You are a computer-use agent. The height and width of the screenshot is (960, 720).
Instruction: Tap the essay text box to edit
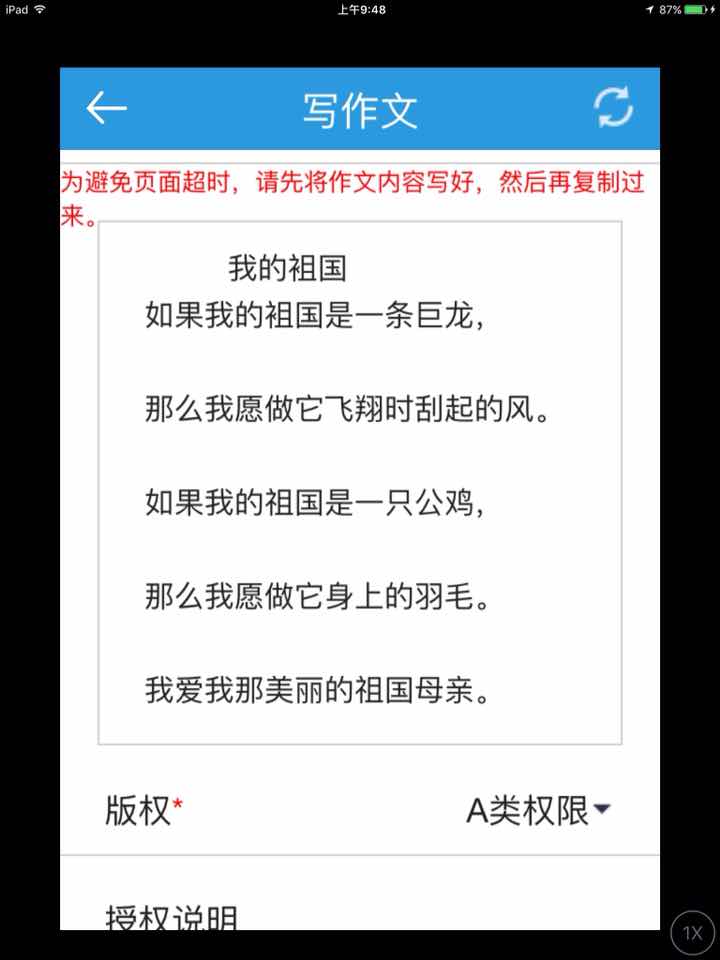tap(360, 482)
